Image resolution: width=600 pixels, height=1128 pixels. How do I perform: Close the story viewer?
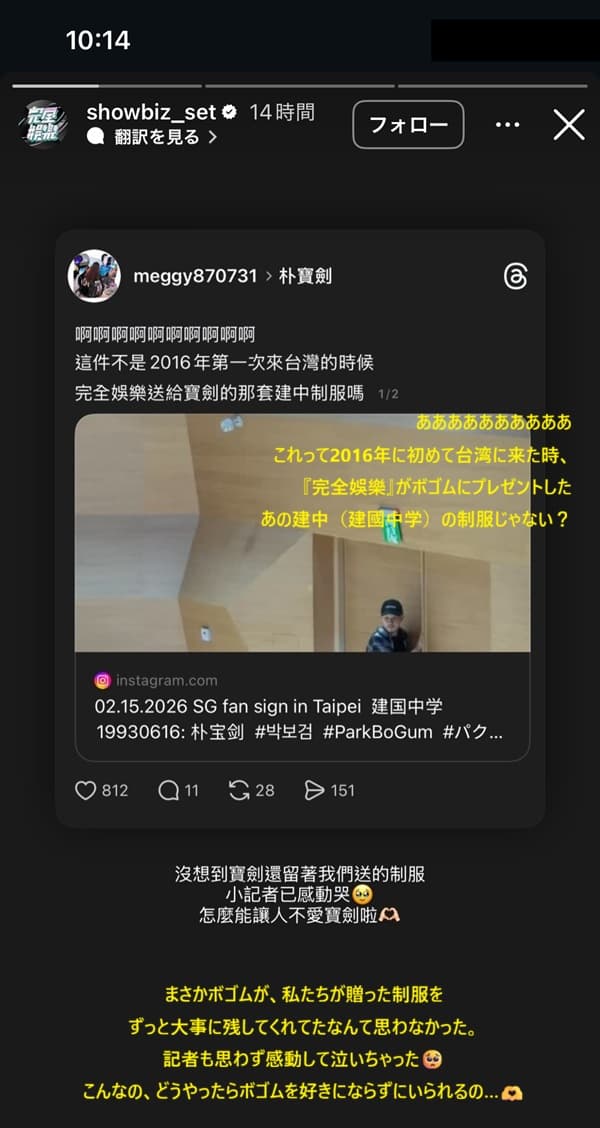pyautogui.click(x=569, y=125)
